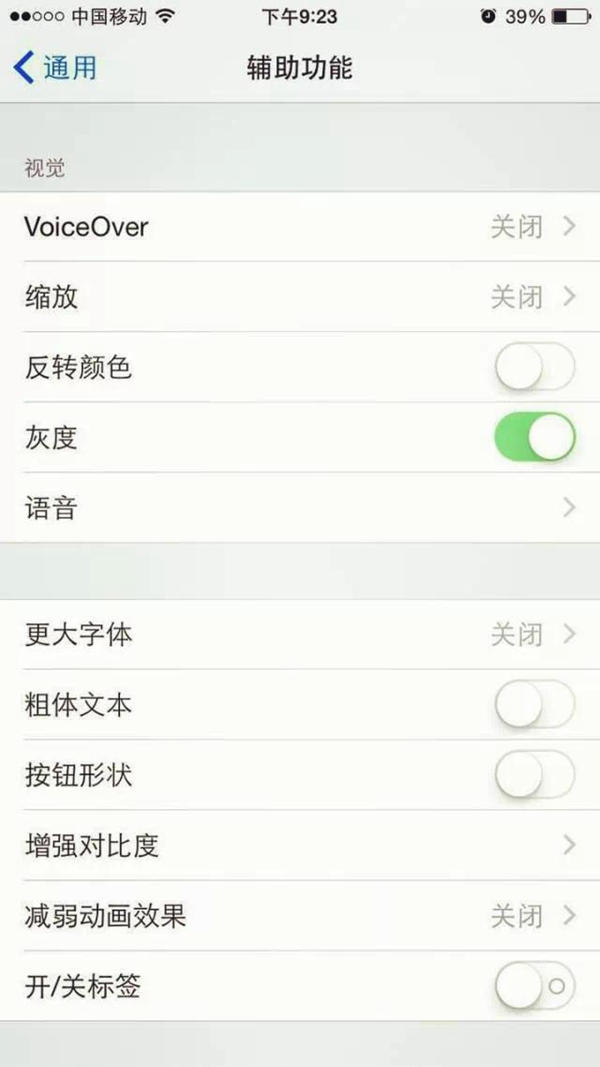
Task: Open 更大字体 larger text settings
Action: tap(300, 635)
